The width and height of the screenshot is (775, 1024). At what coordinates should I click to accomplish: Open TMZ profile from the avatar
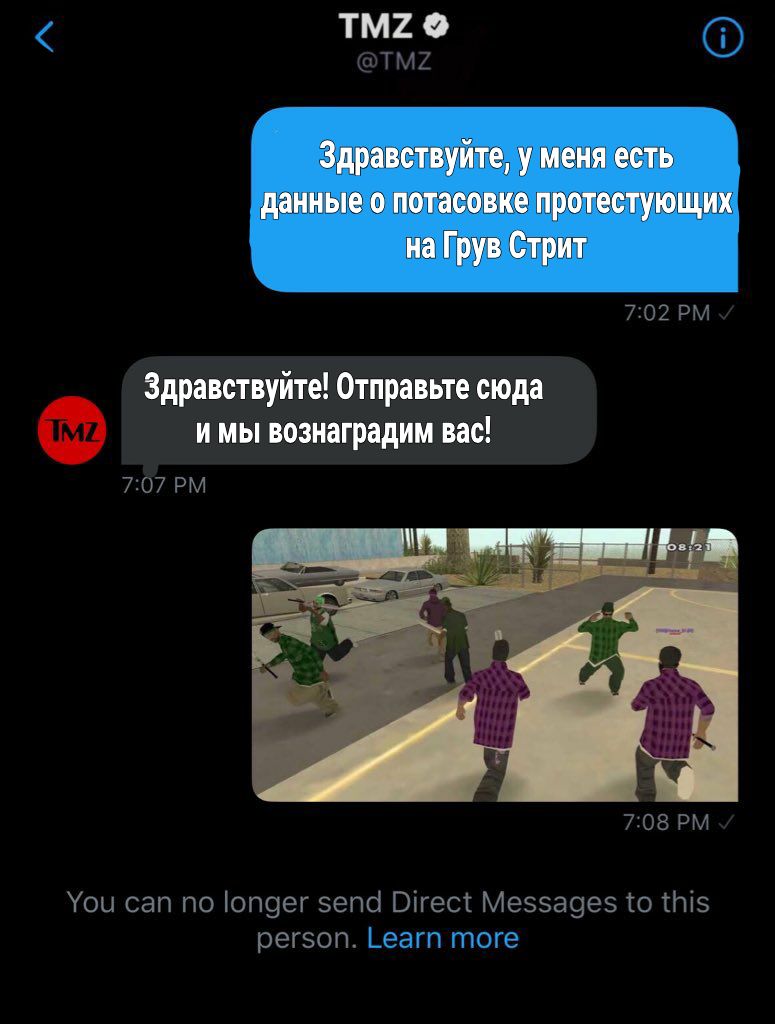[71, 429]
